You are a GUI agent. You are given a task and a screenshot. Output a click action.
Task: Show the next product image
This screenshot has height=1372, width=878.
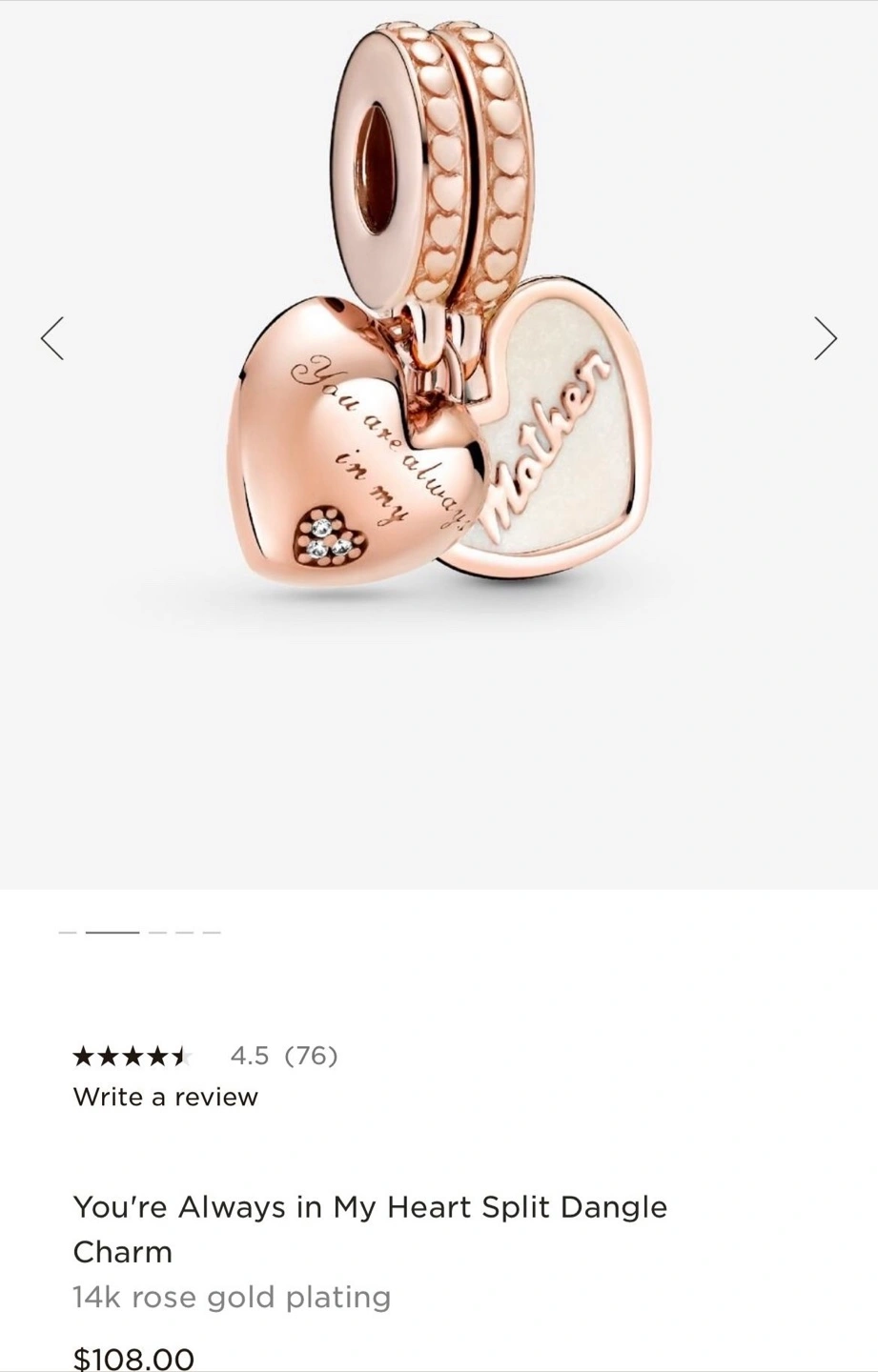point(826,338)
